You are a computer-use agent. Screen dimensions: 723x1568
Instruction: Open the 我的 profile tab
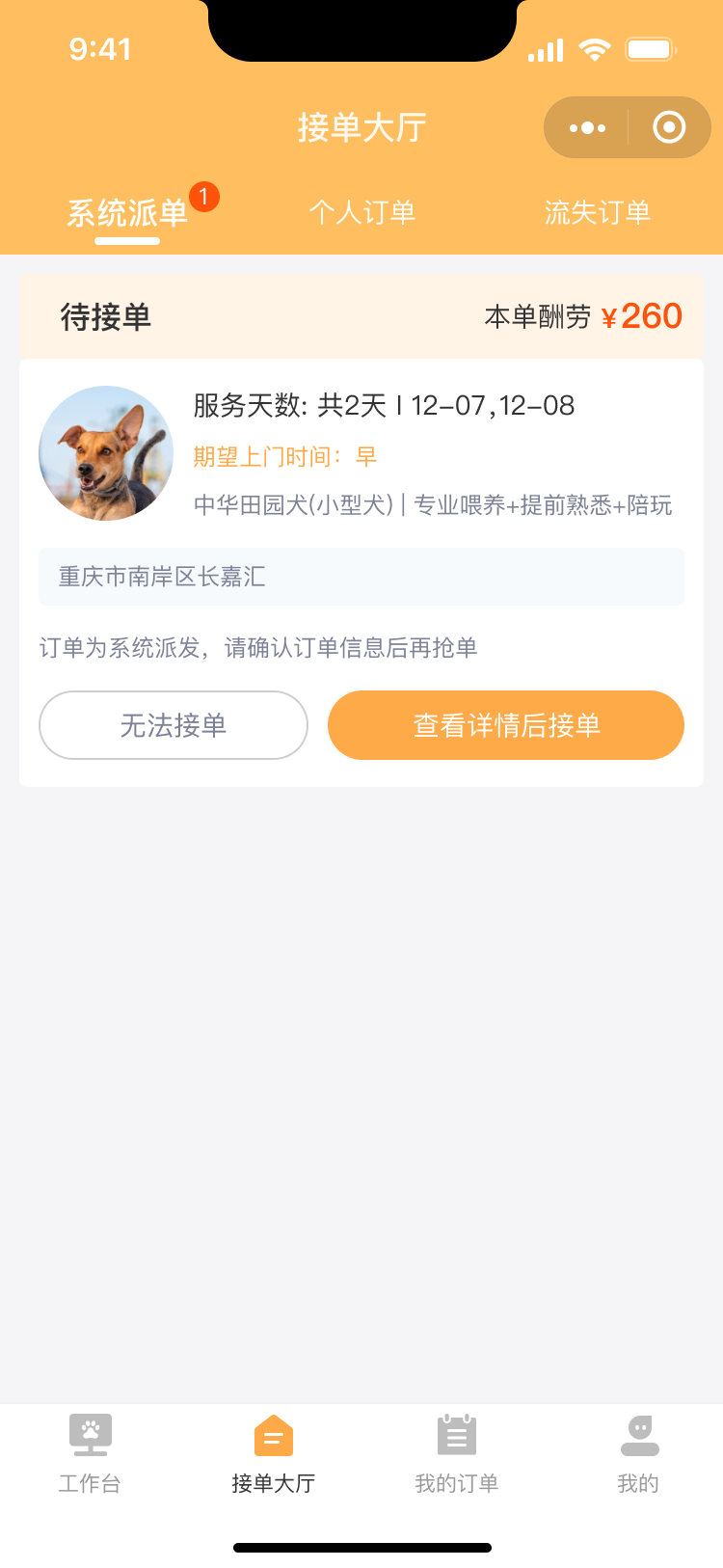[x=638, y=1453]
